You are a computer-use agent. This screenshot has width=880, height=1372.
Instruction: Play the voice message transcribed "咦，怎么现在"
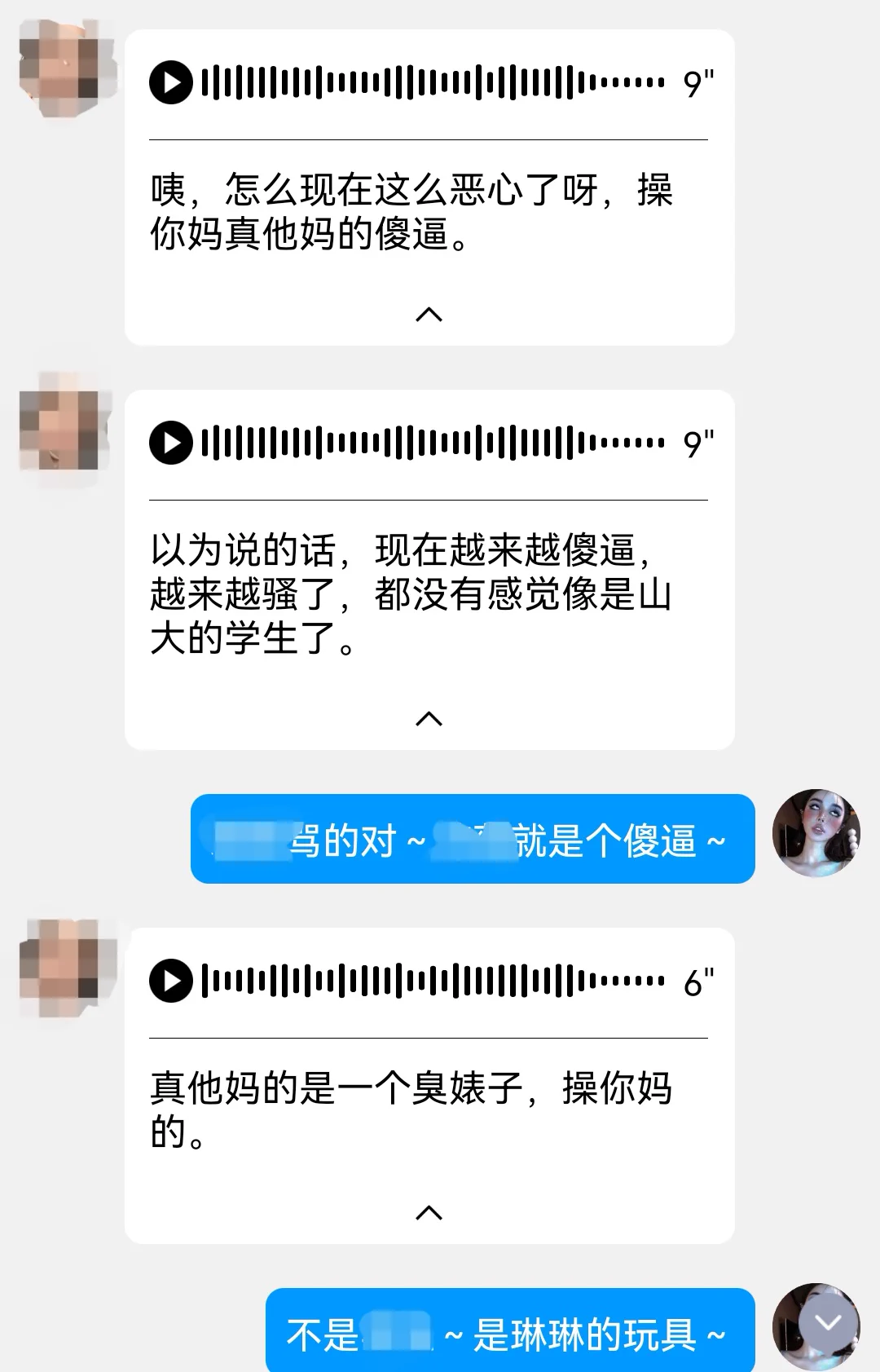pyautogui.click(x=171, y=82)
